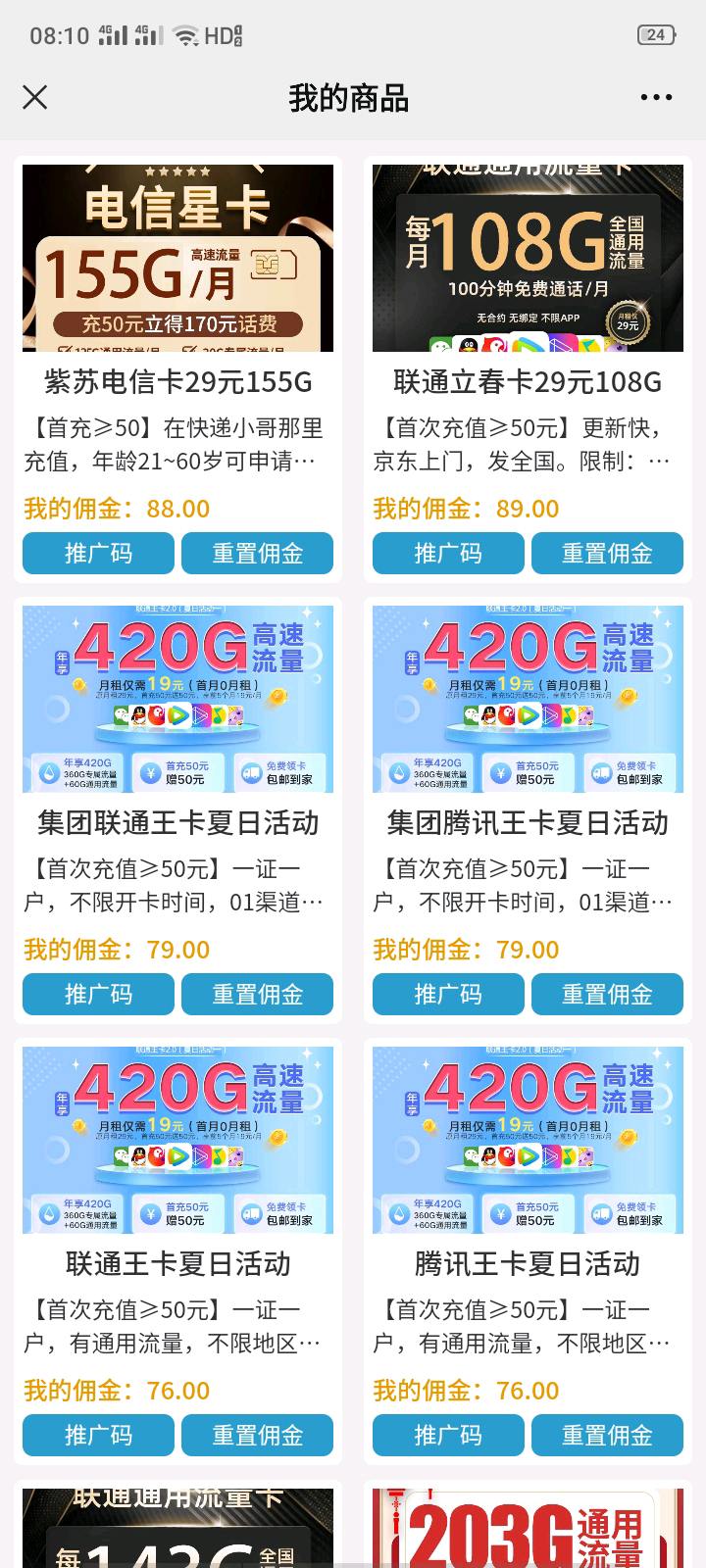706x1568 pixels.
Task: Open the 紫苏电信卡29元155G product image
Action: (x=177, y=258)
